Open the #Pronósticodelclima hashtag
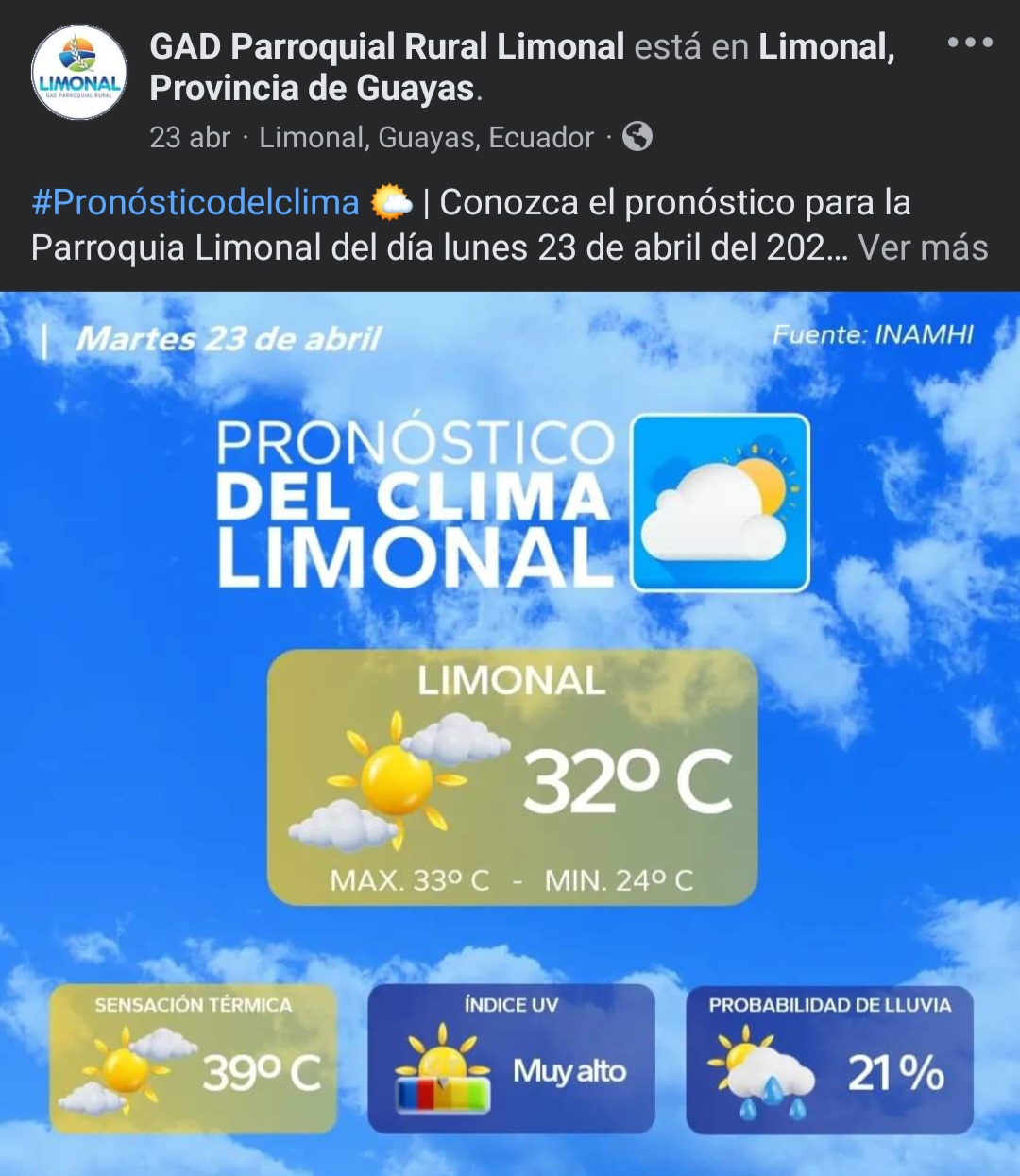The width and height of the screenshot is (1020, 1176). click(x=195, y=202)
